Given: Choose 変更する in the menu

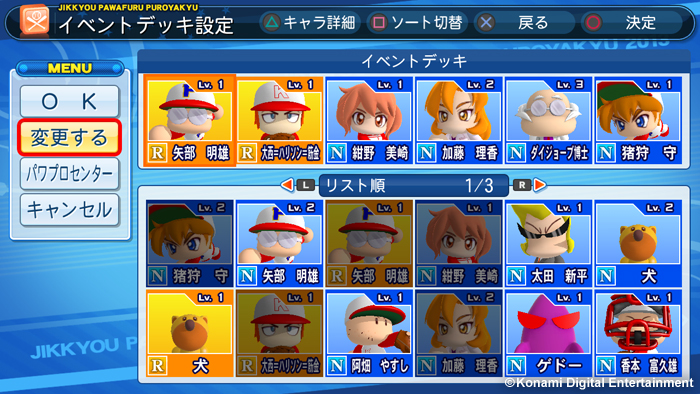Looking at the screenshot, I should click(69, 137).
